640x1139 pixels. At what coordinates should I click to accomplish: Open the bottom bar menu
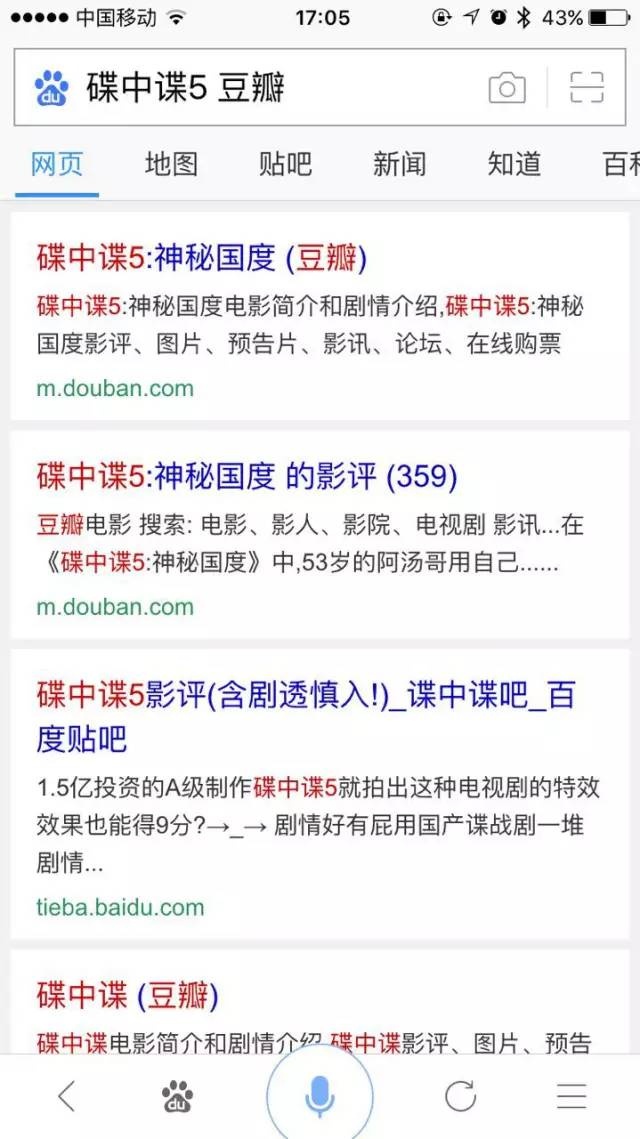tap(572, 1096)
